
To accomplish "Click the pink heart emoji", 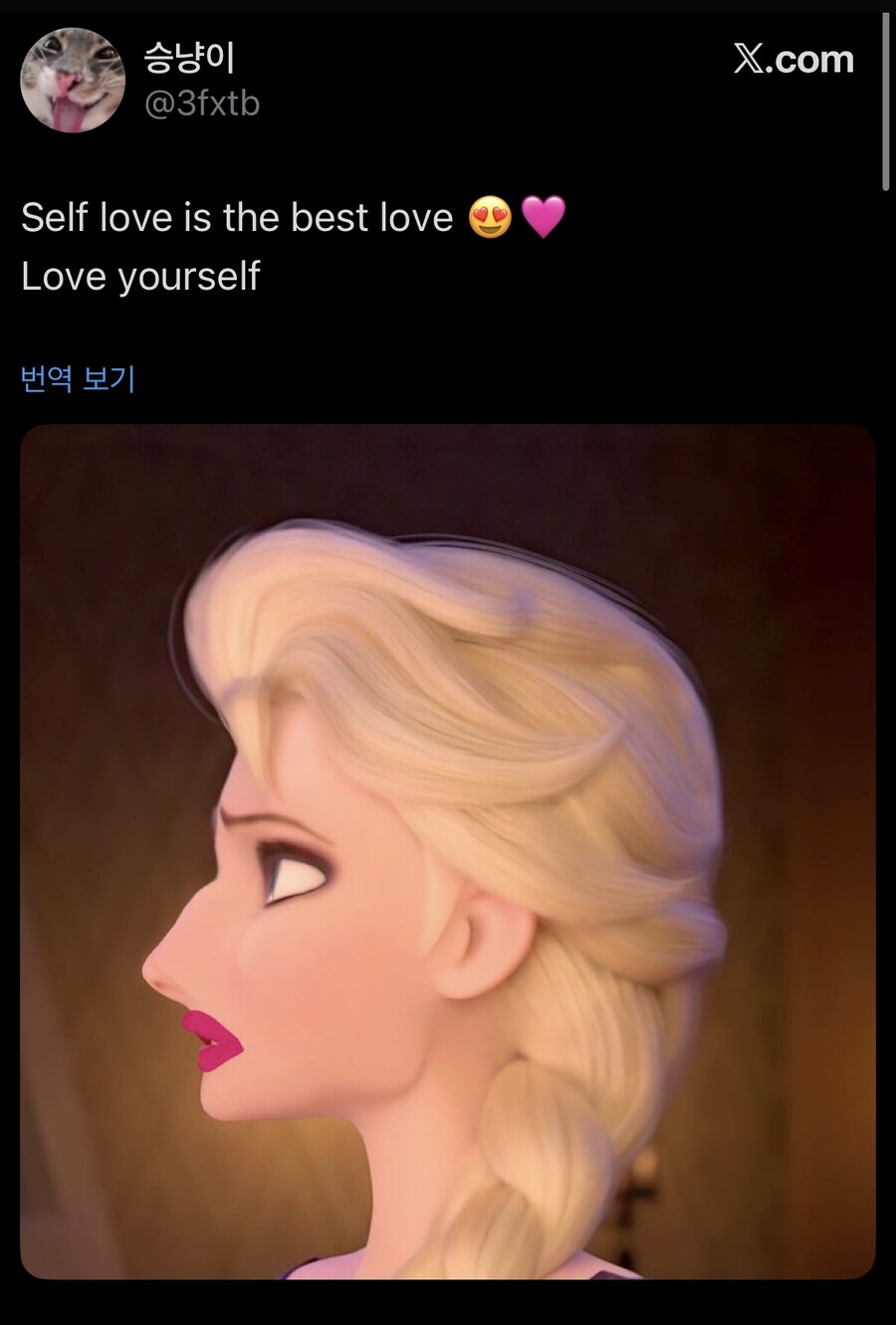I will [x=543, y=214].
